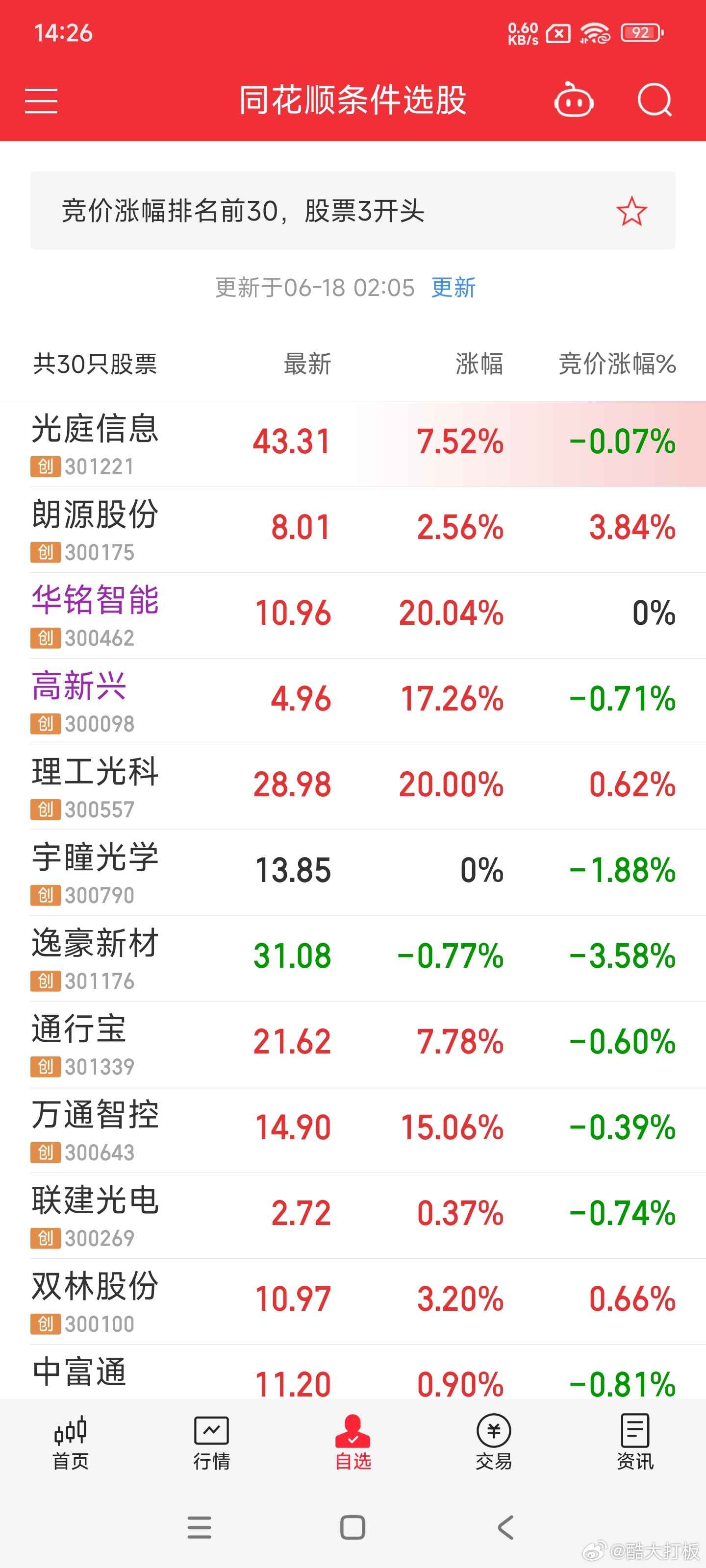The height and width of the screenshot is (1568, 706).
Task: Open the 资讯 tab
Action: [635, 1442]
